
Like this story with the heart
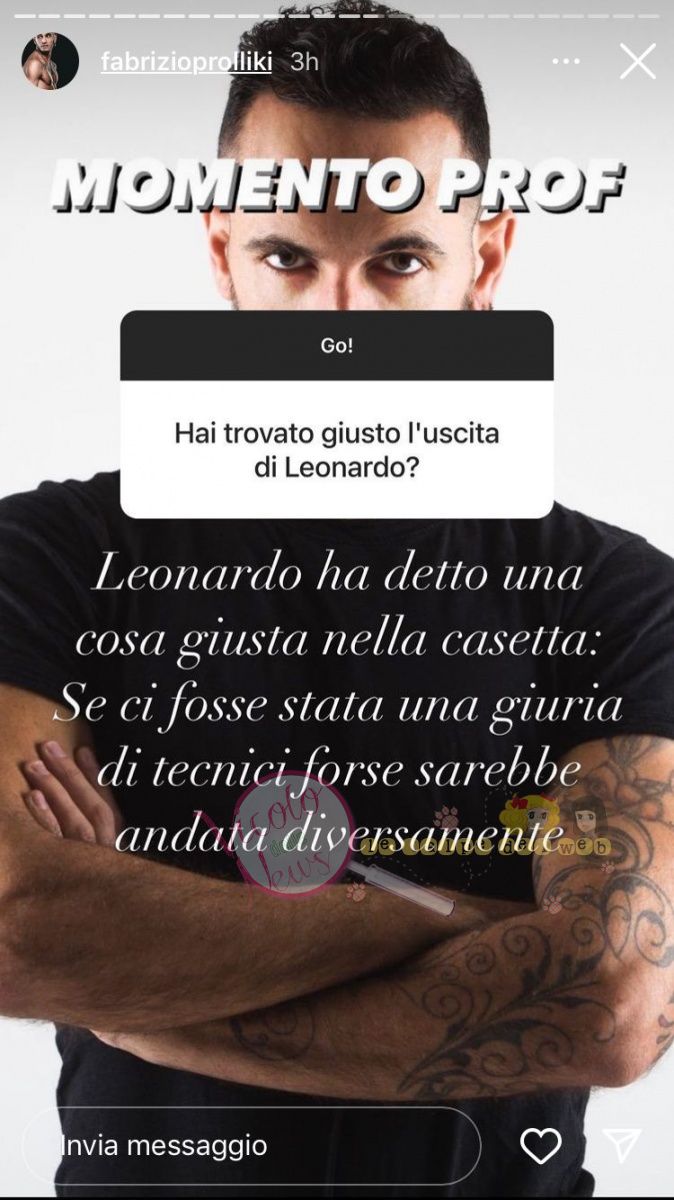[x=541, y=1145]
